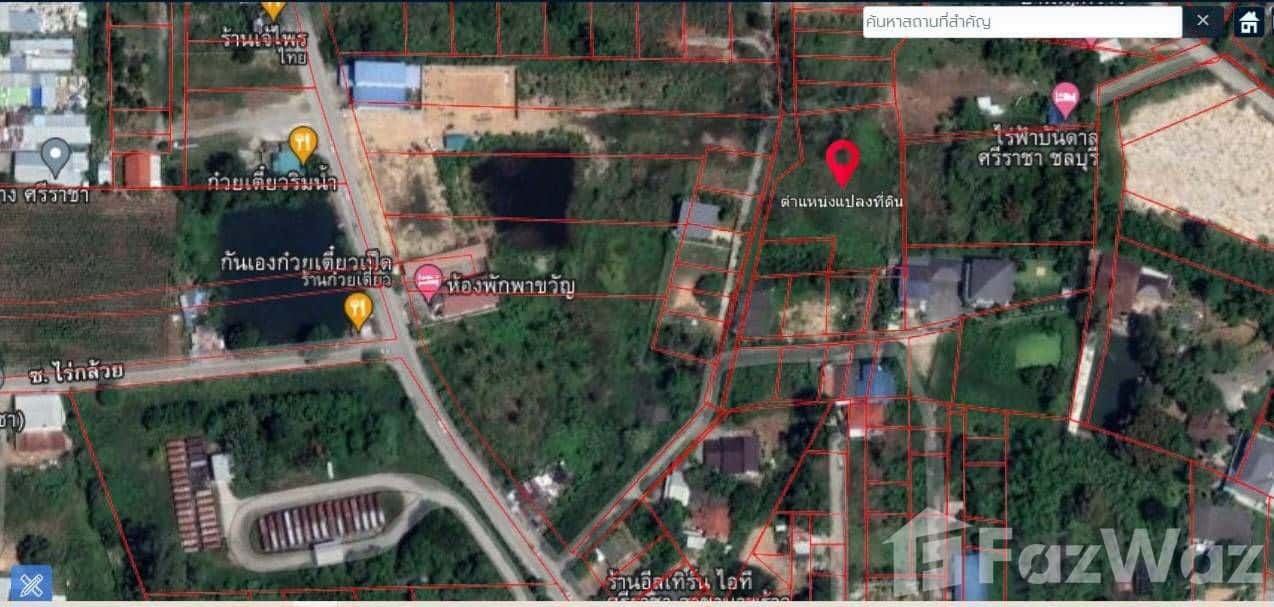The height and width of the screenshot is (607, 1274).
Task: Open the measurement ruler tool
Action: click(x=31, y=584)
